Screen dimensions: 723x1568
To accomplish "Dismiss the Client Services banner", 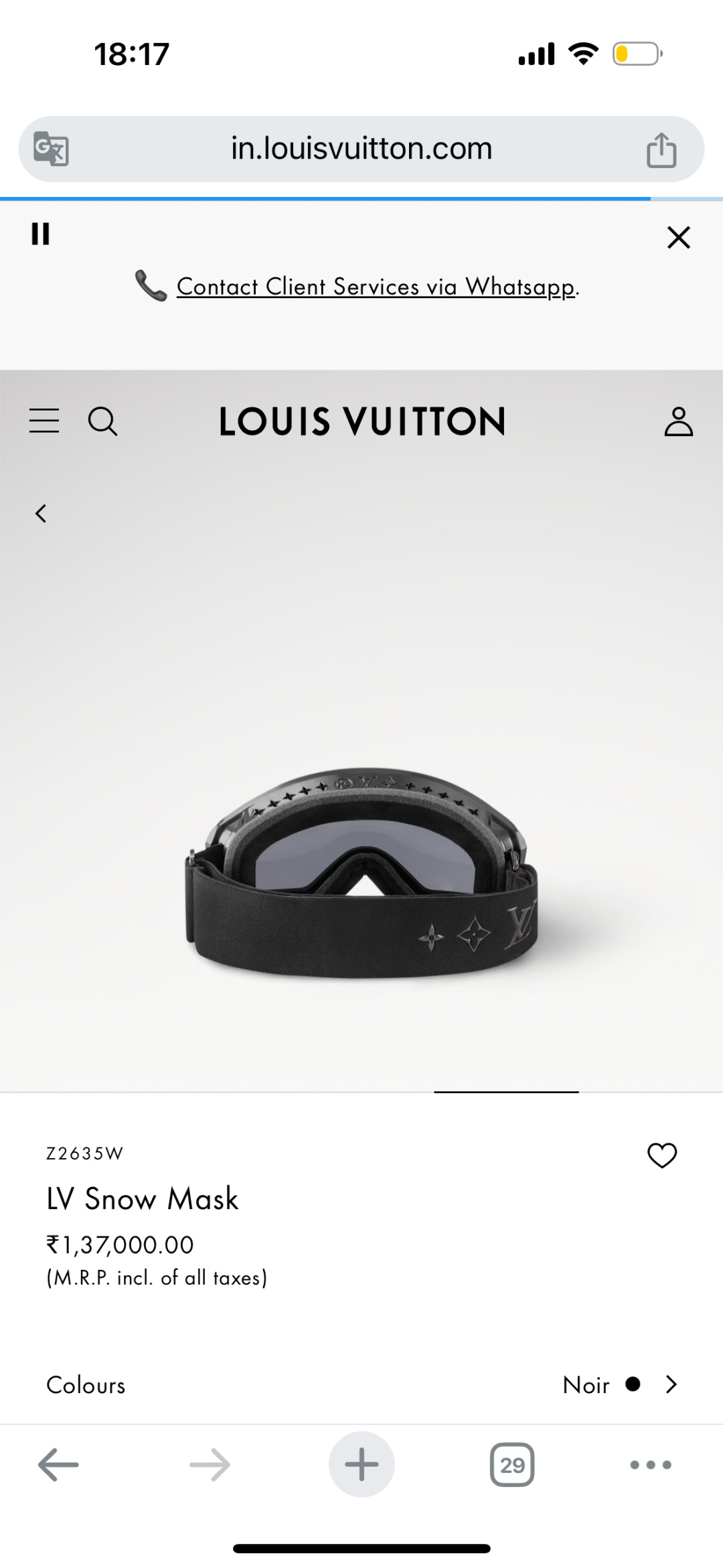I will 678,237.
